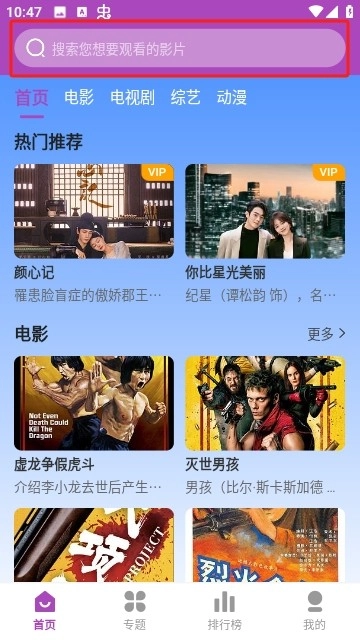This screenshot has height=640, width=360.
Task: Open the 排行榜 rankings tab
Action: [x=224, y=611]
